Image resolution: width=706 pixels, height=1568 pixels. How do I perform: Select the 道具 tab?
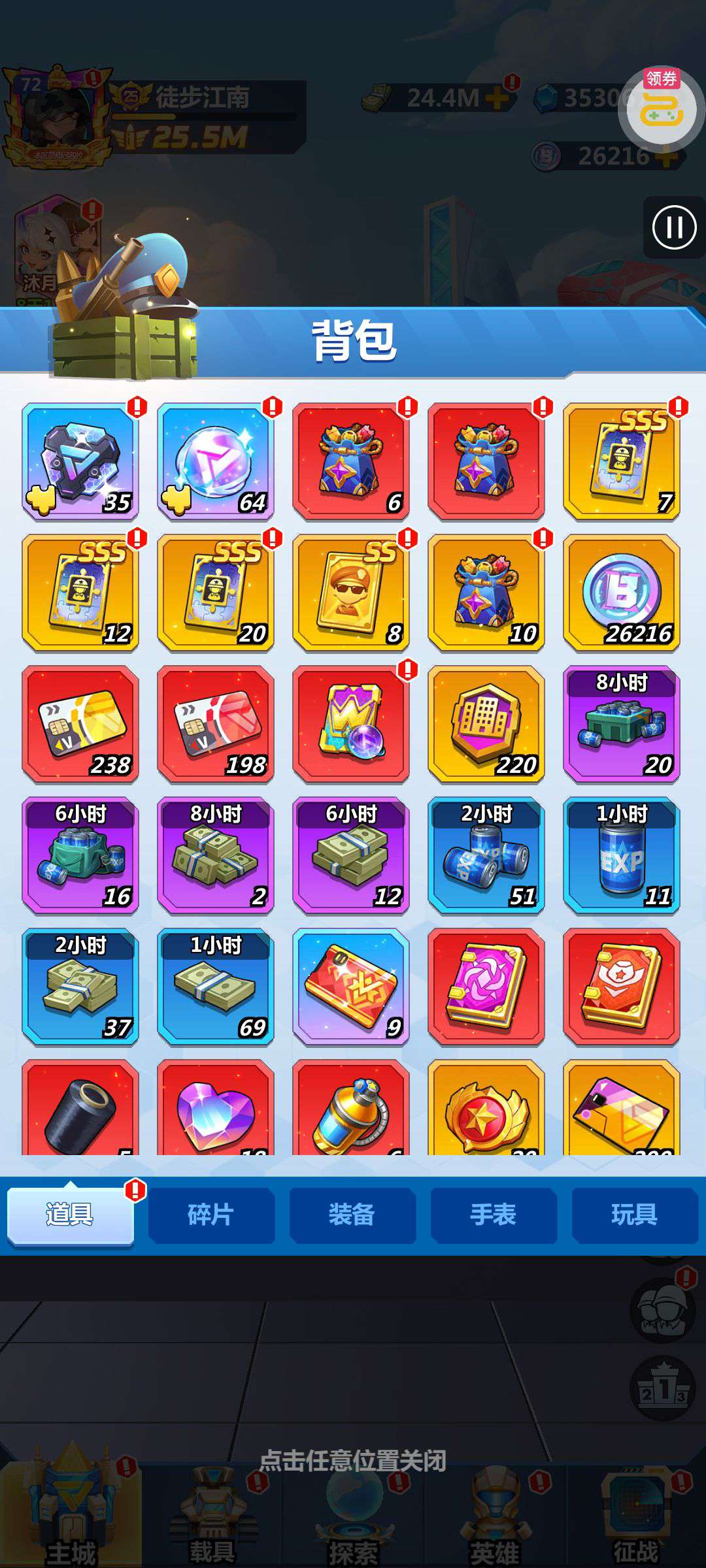(x=71, y=1215)
